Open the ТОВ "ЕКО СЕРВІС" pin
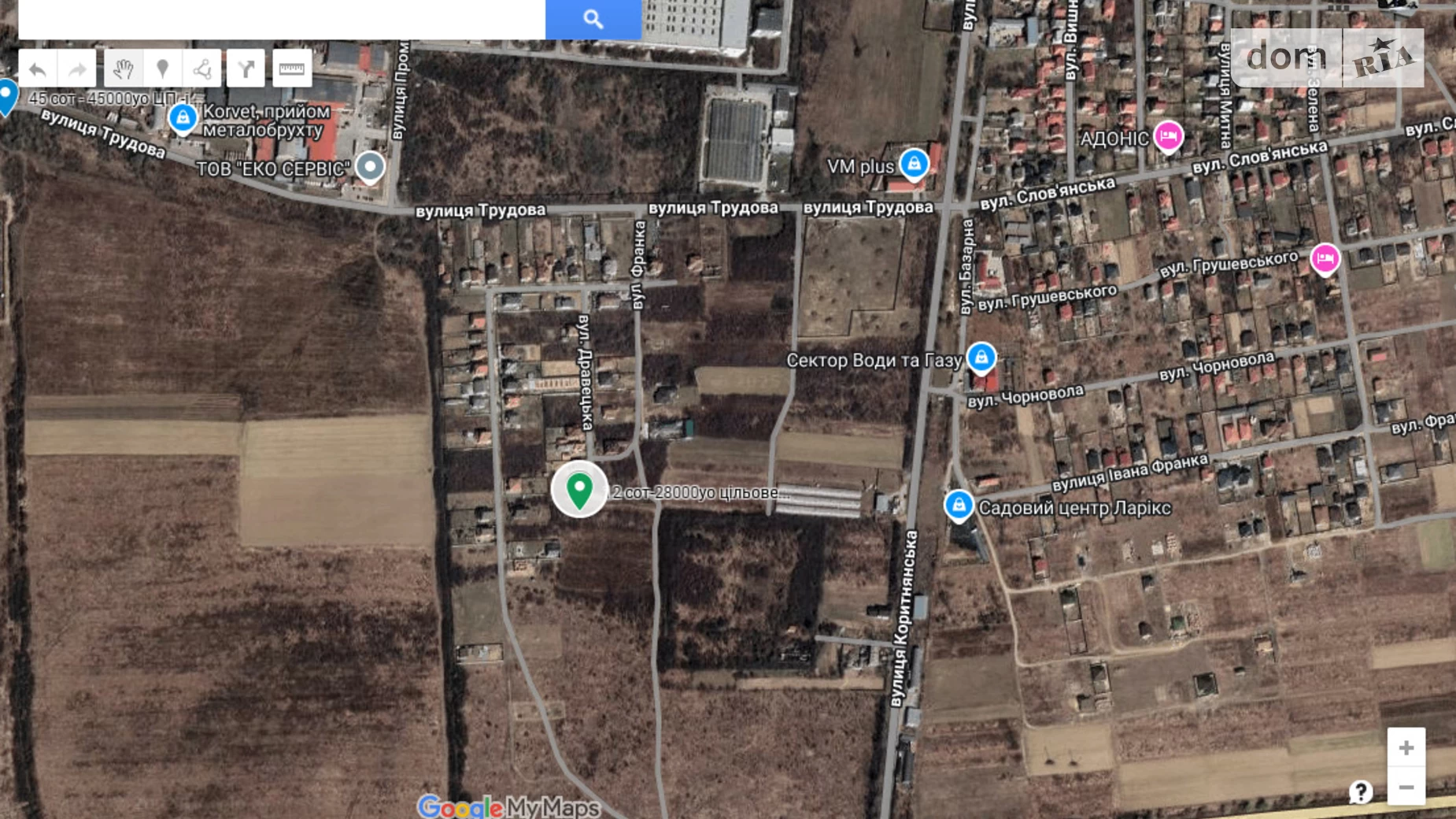This screenshot has height=819, width=1456. tap(370, 167)
